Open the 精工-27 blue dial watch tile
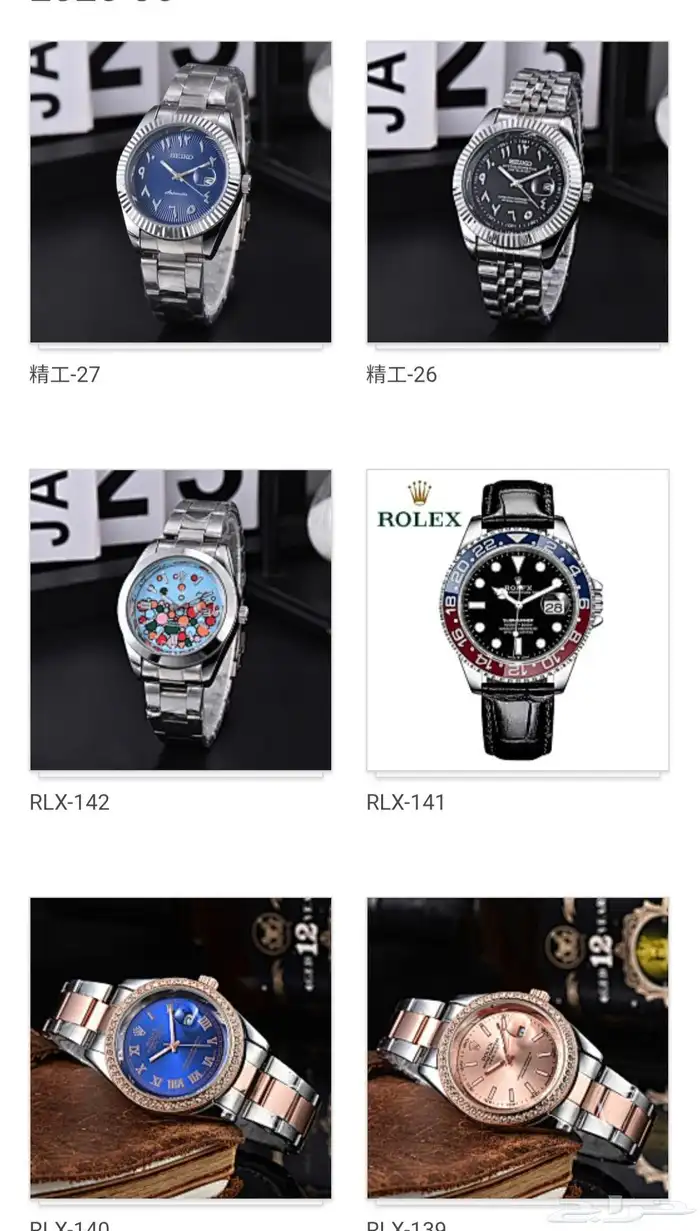Viewport: 700px width, 1231px height. tap(180, 192)
